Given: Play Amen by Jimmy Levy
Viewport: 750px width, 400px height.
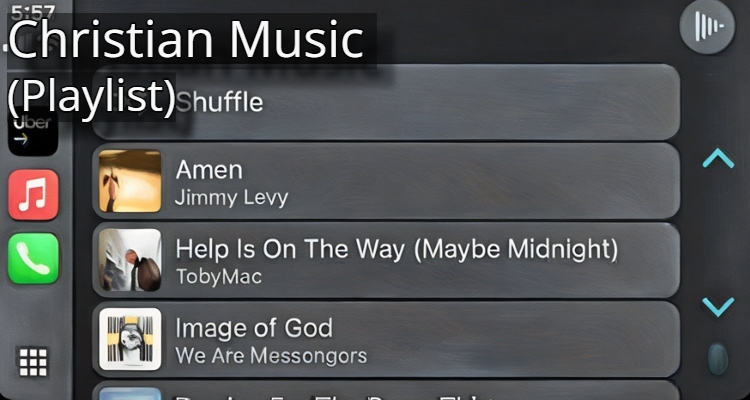Looking at the screenshot, I should click(x=386, y=181).
